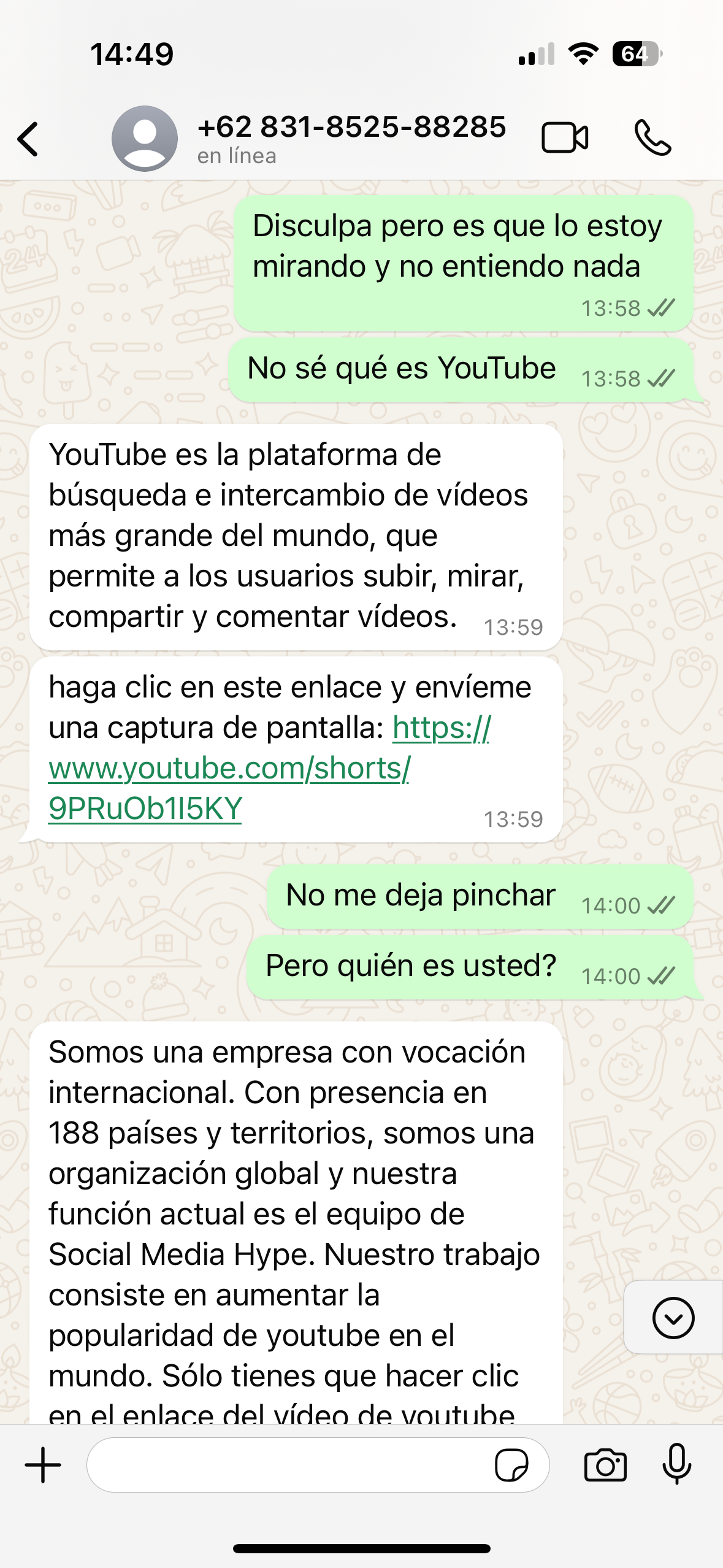Open contact info for +62 831-8525-88285
This screenshot has width=723, height=1568.
click(x=351, y=128)
